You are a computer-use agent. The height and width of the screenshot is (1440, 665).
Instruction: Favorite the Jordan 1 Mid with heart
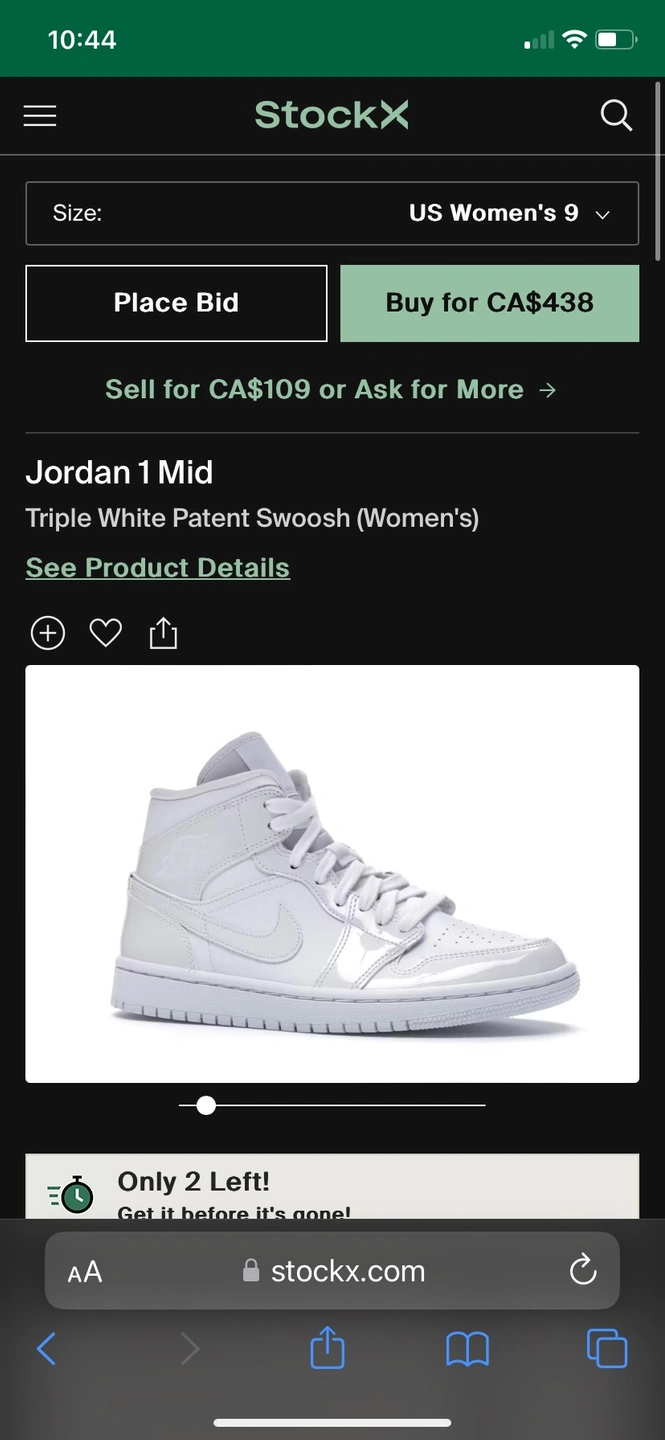point(105,633)
